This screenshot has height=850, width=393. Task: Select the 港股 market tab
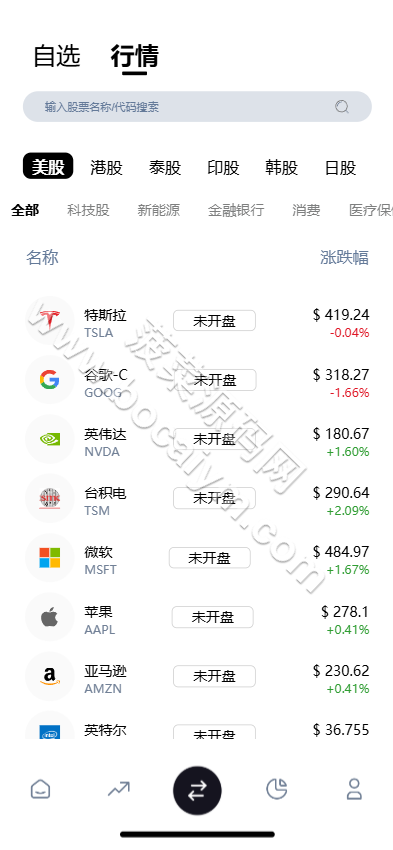click(106, 168)
